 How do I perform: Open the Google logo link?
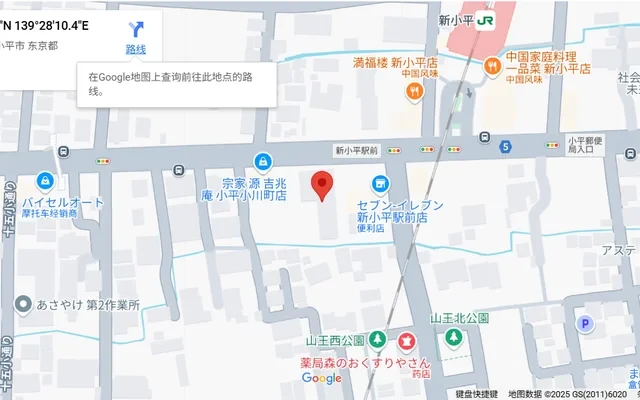(321, 378)
